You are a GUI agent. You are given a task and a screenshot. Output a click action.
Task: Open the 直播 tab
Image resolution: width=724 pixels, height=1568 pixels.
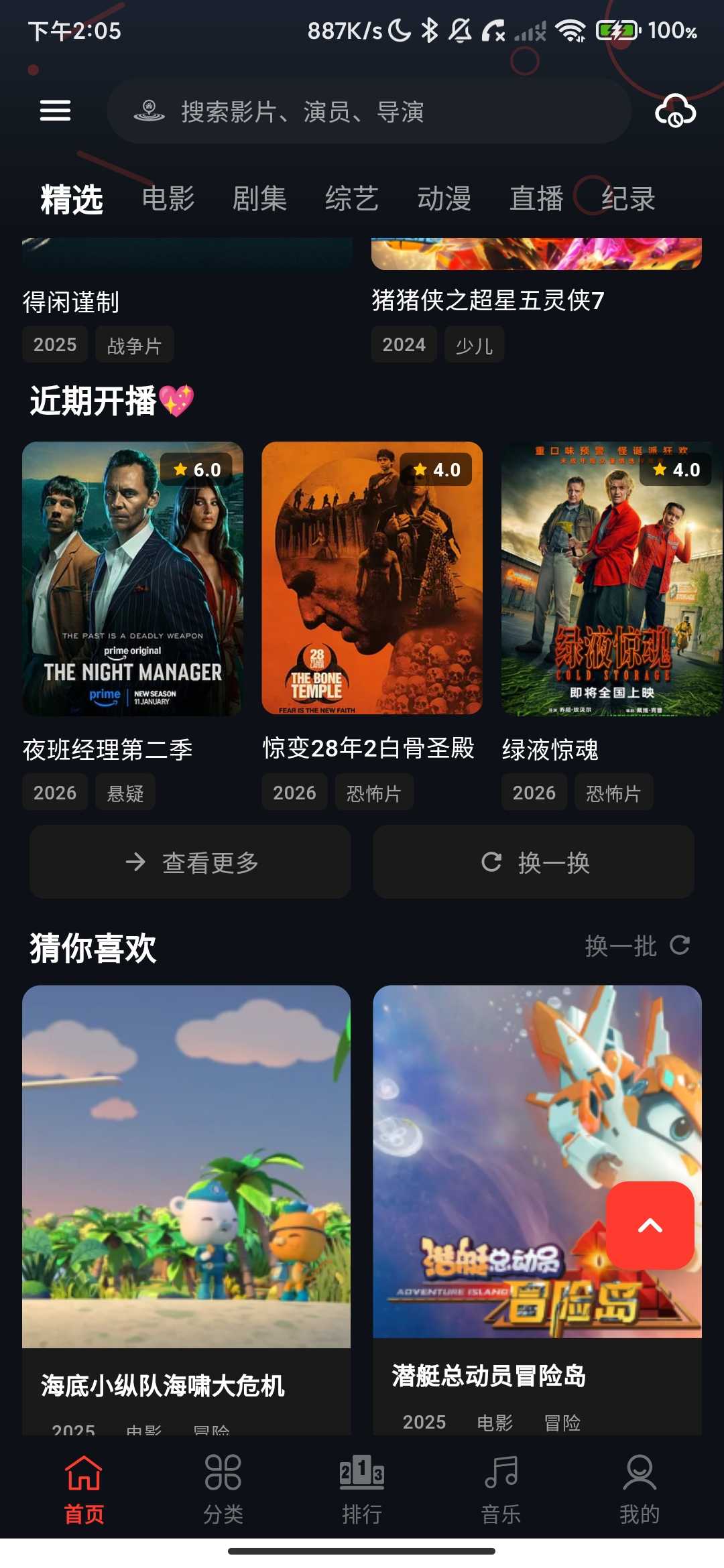(x=536, y=199)
